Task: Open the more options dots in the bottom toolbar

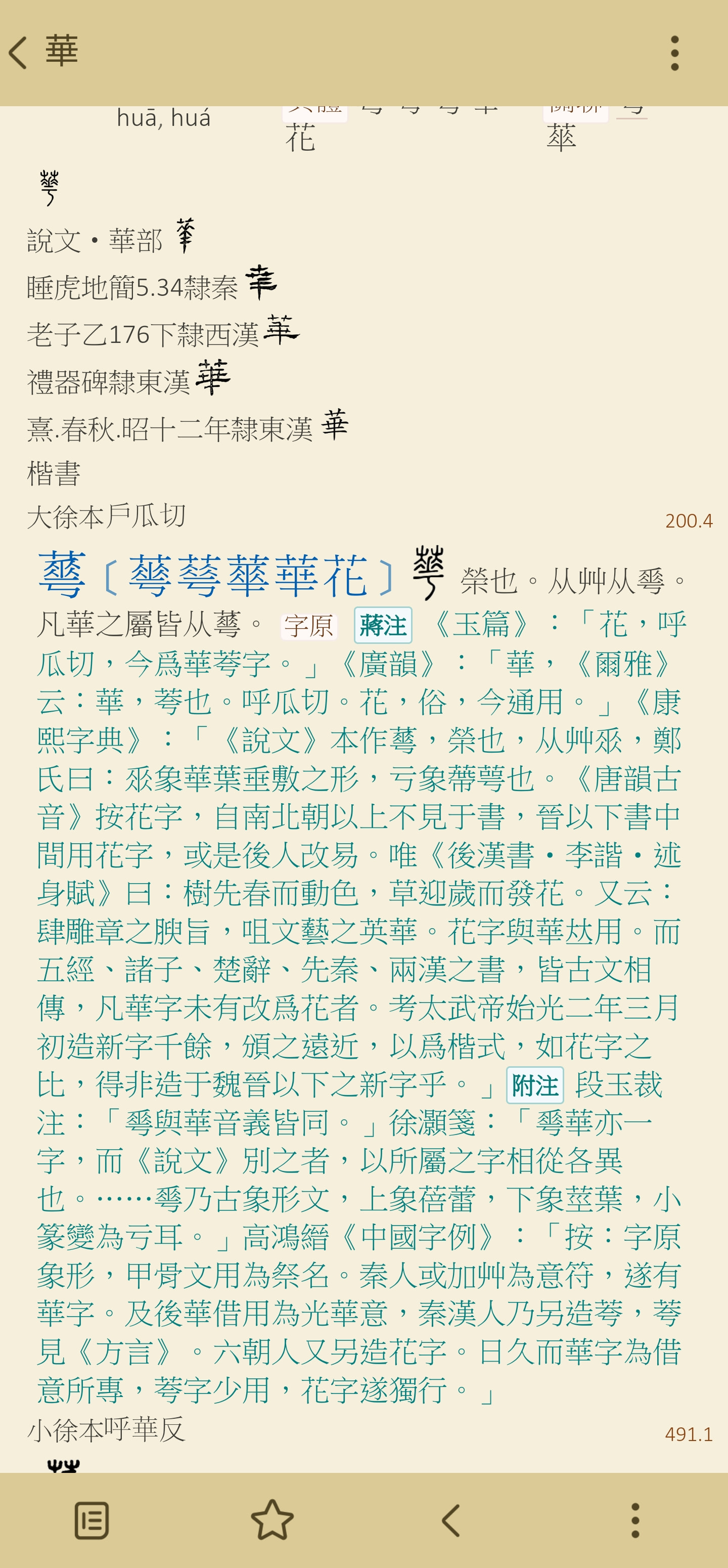Action: (x=635, y=1520)
